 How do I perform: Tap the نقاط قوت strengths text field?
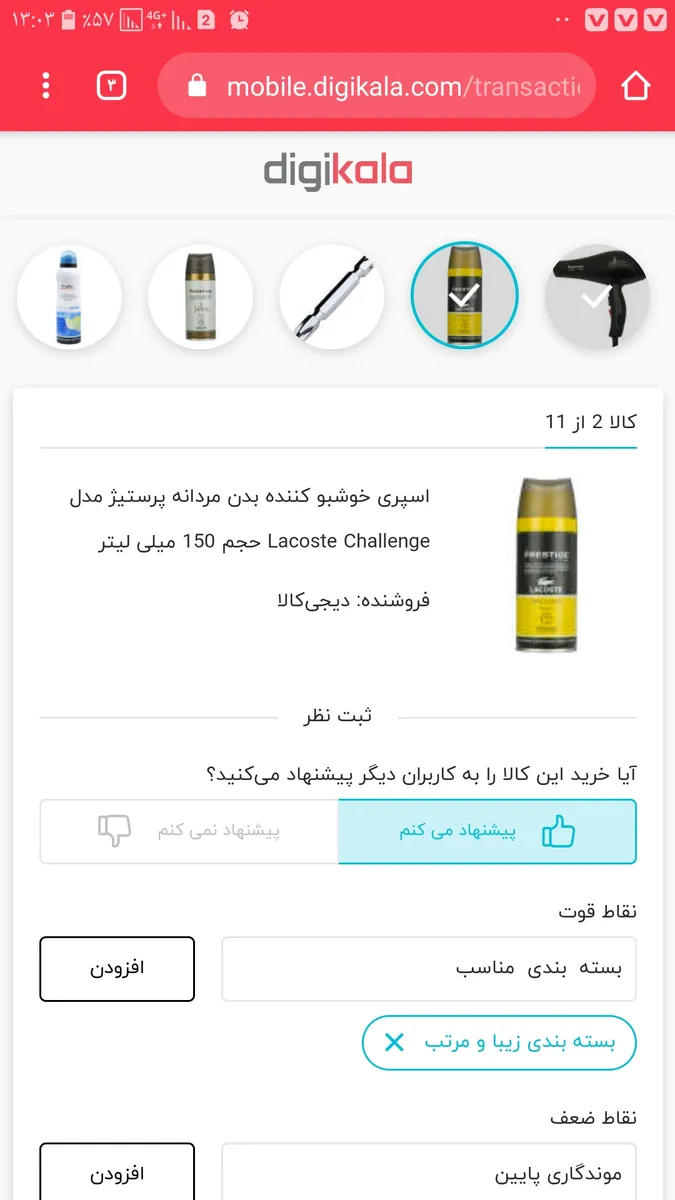tap(429, 969)
